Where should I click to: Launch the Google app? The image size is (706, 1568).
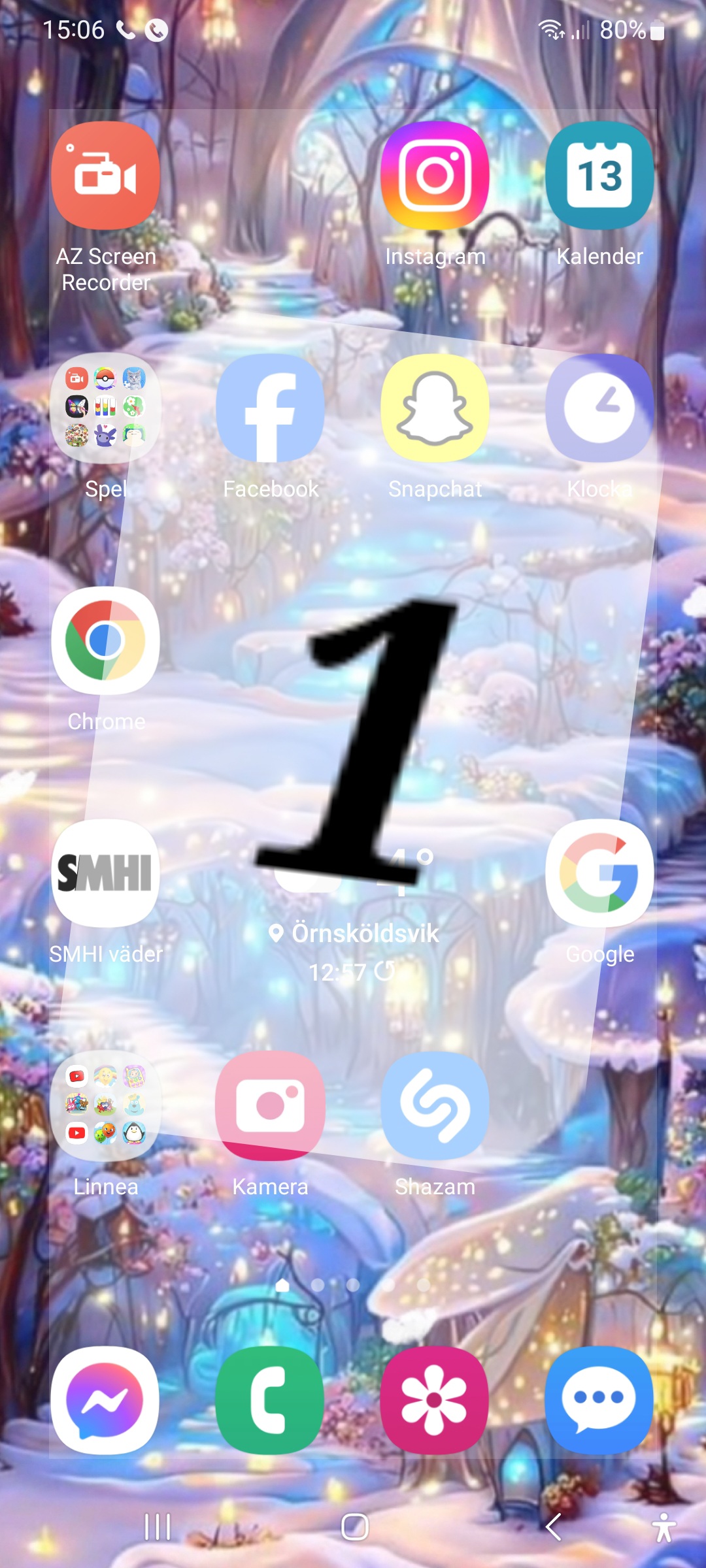(x=599, y=874)
